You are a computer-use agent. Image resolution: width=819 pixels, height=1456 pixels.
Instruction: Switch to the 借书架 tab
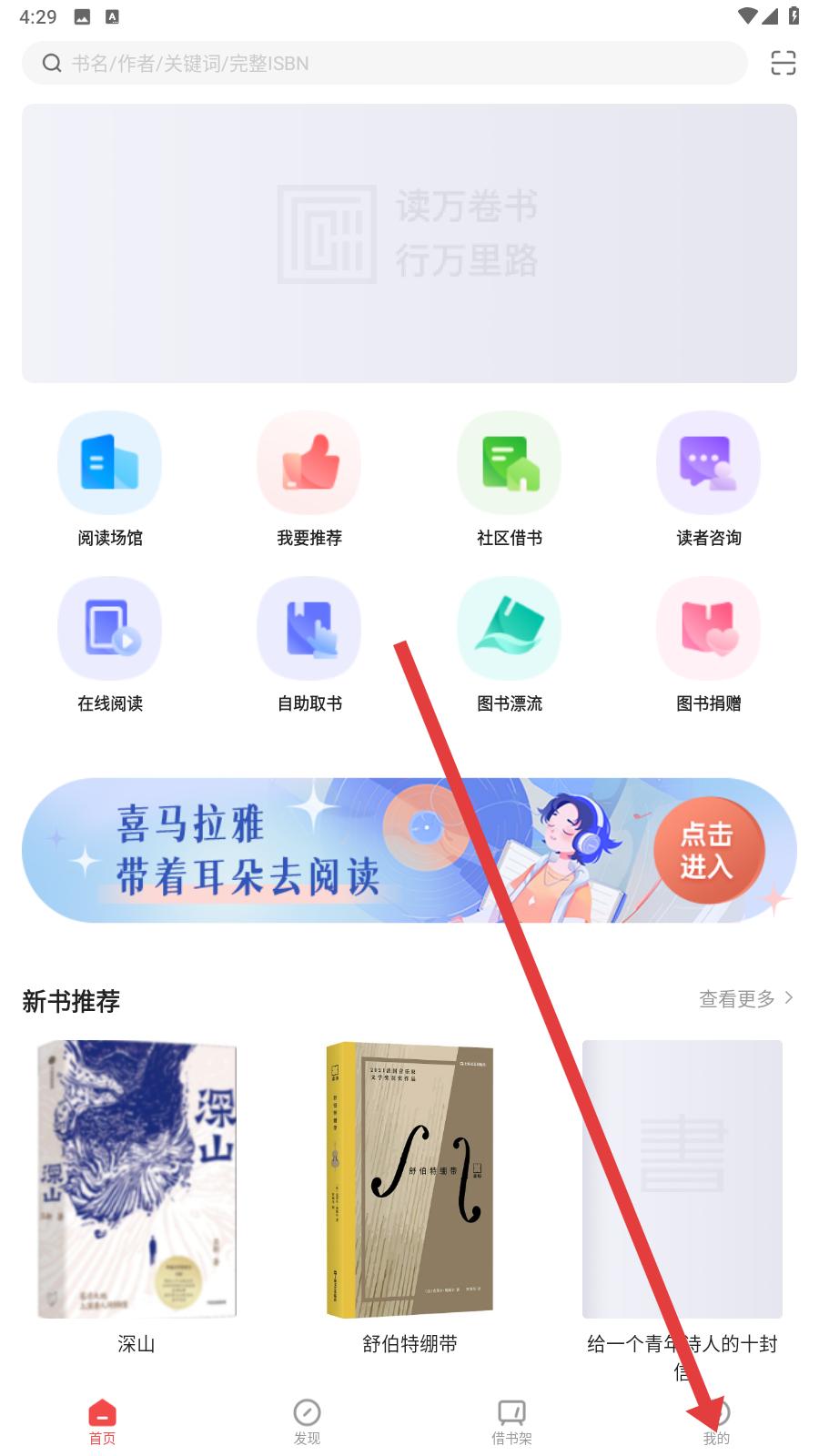click(511, 1421)
